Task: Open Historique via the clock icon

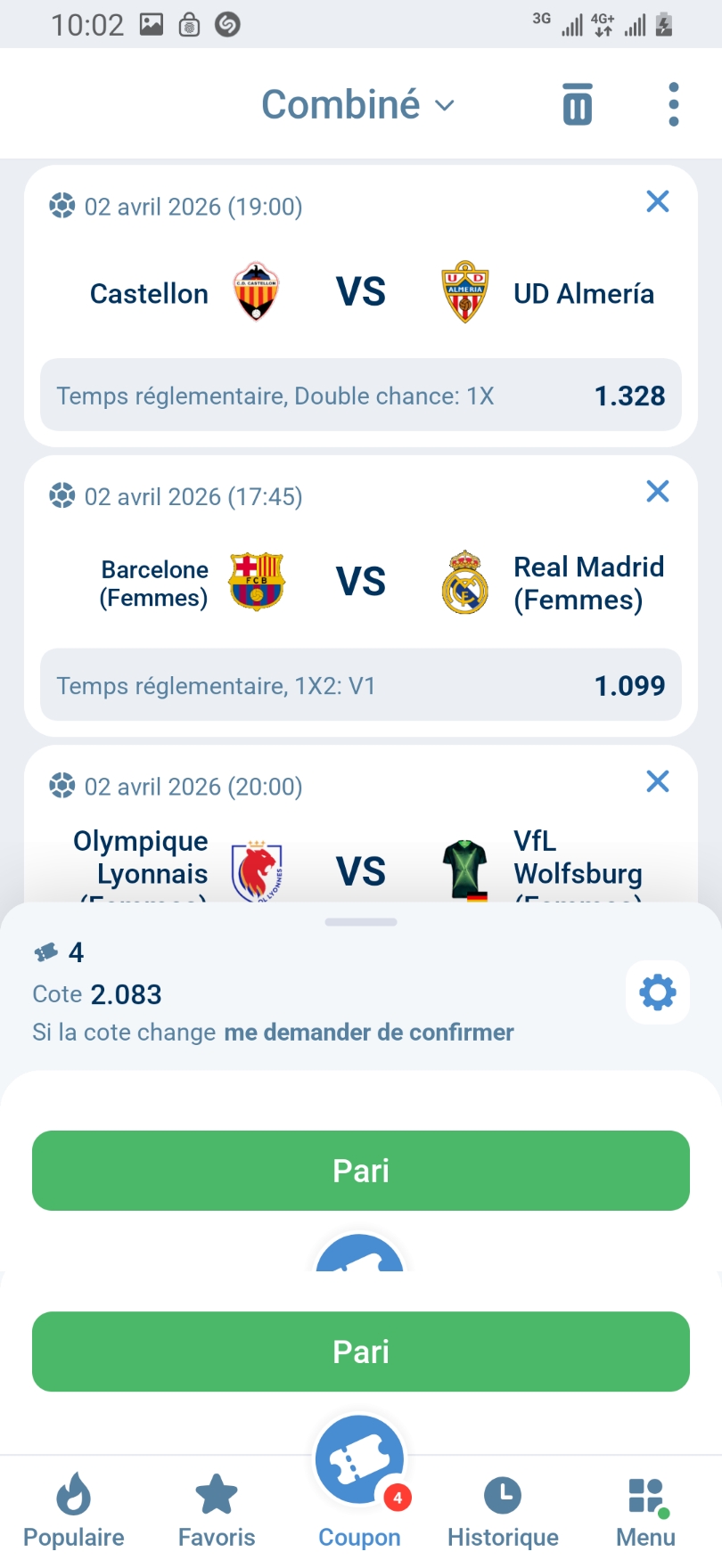Action: point(502,1495)
